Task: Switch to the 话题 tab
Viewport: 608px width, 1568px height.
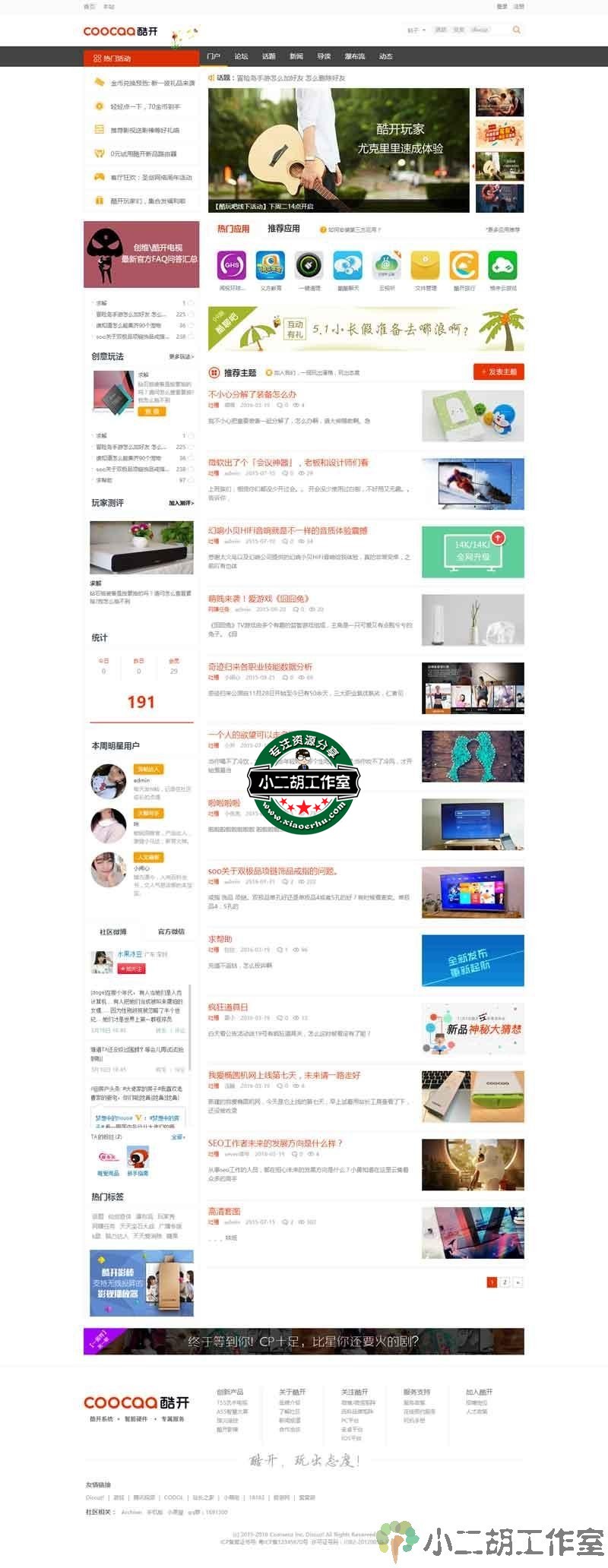Action: [x=269, y=56]
